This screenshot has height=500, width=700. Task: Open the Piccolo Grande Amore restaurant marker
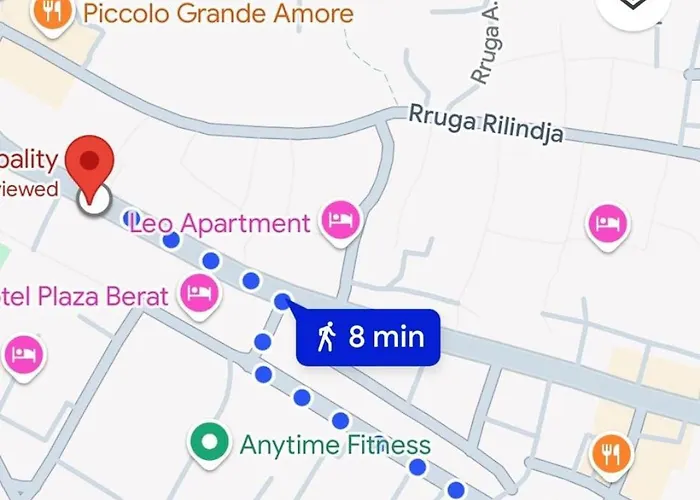point(48,13)
